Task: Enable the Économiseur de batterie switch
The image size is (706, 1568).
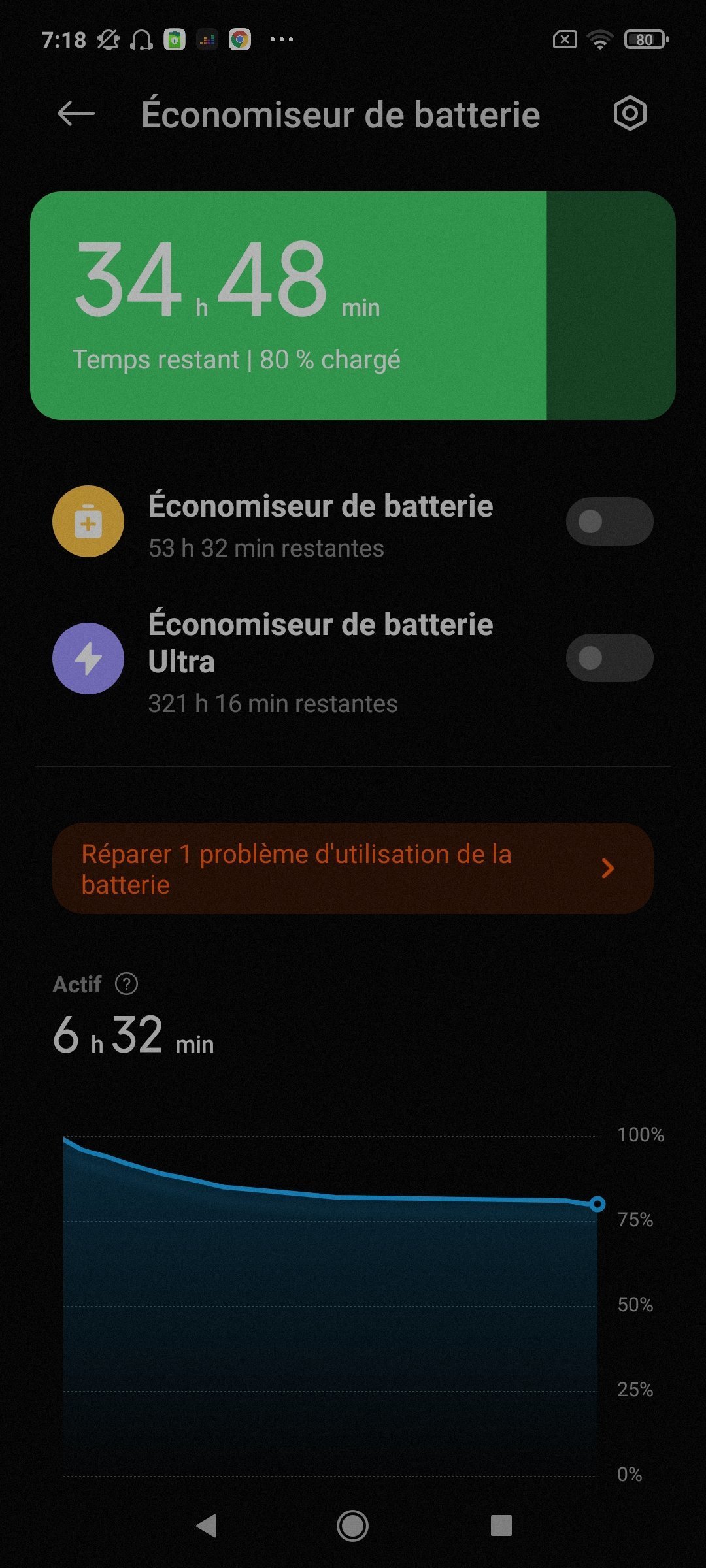Action: pos(609,521)
